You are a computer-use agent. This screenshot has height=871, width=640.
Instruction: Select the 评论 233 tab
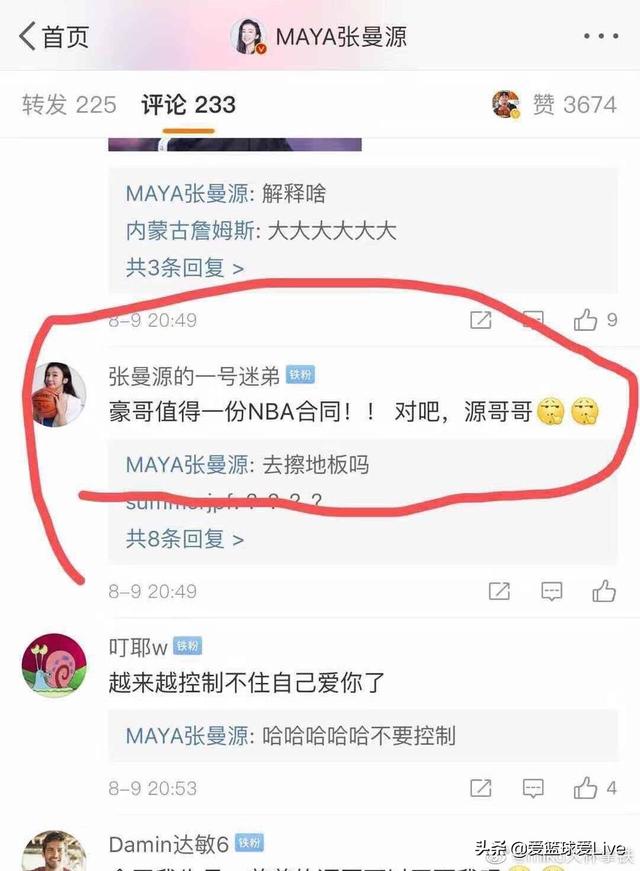188,104
